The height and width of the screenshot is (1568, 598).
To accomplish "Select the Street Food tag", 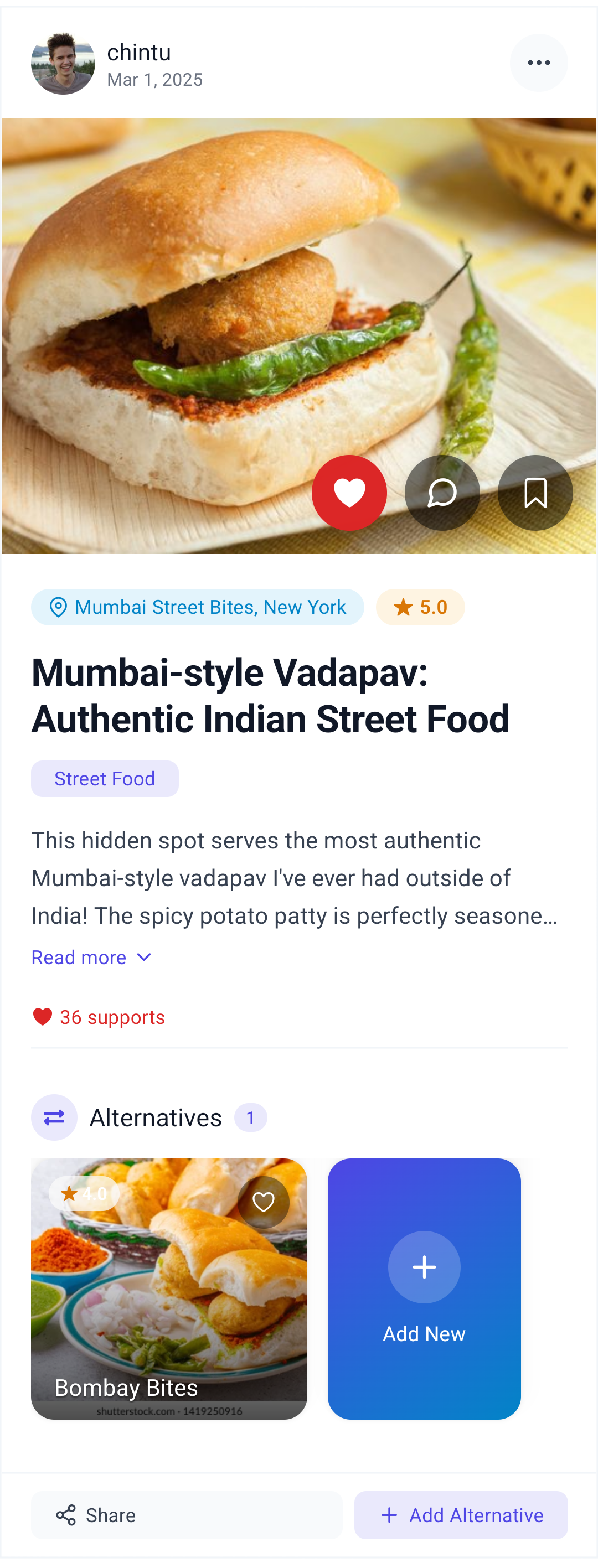I will [105, 779].
